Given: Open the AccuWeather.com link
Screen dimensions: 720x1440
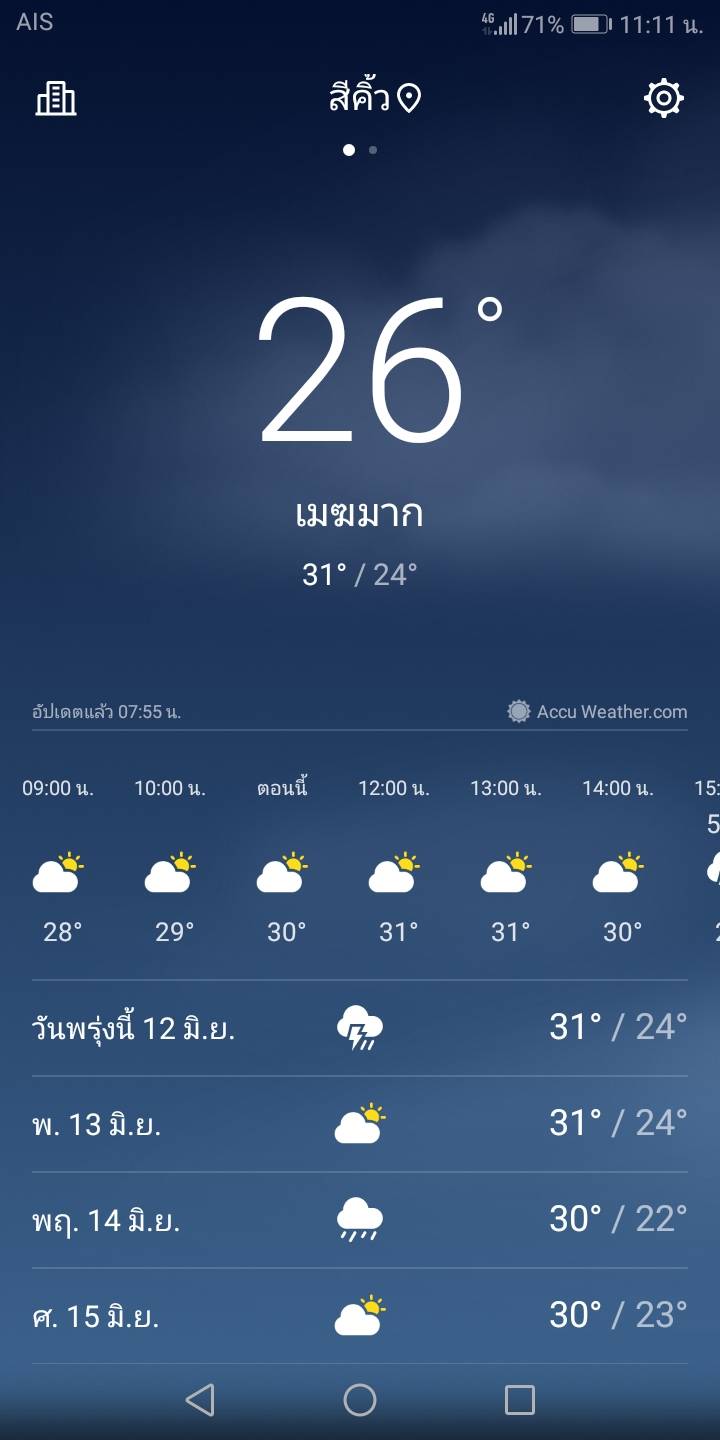Looking at the screenshot, I should pos(597,712).
